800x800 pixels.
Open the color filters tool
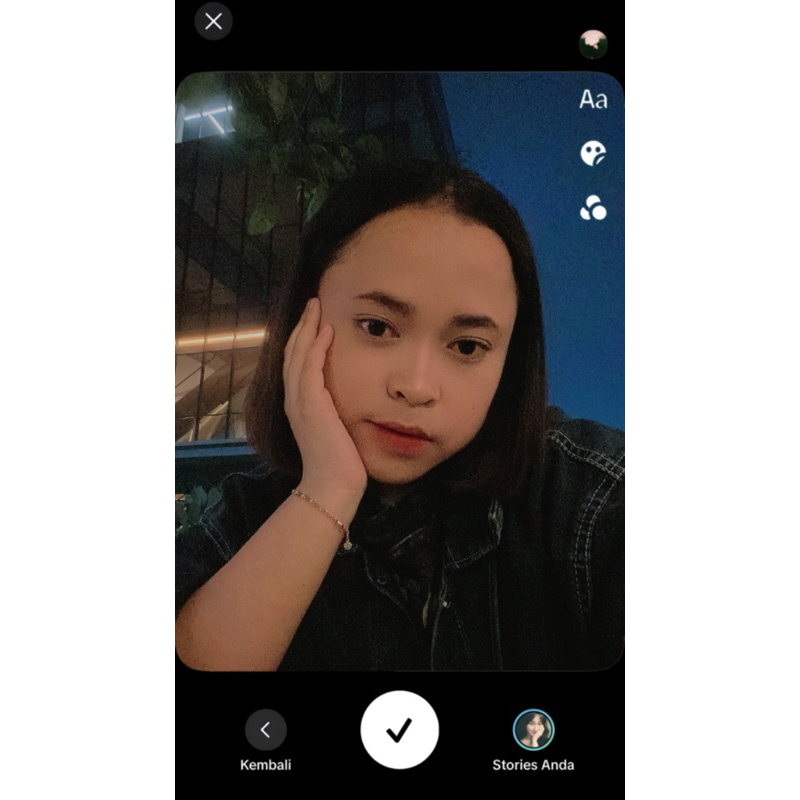(x=593, y=208)
